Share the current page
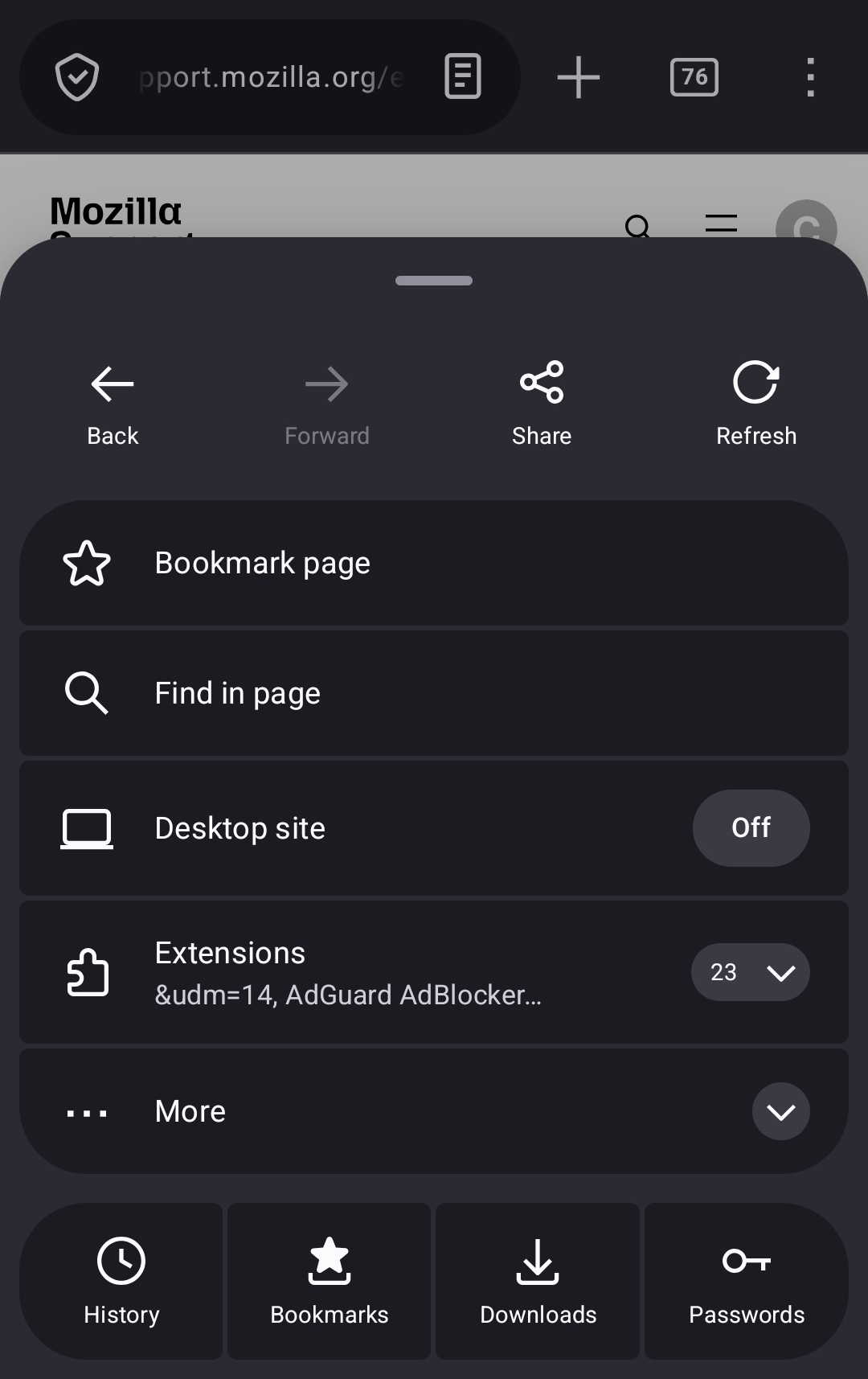This screenshot has height=1379, width=868. point(541,403)
